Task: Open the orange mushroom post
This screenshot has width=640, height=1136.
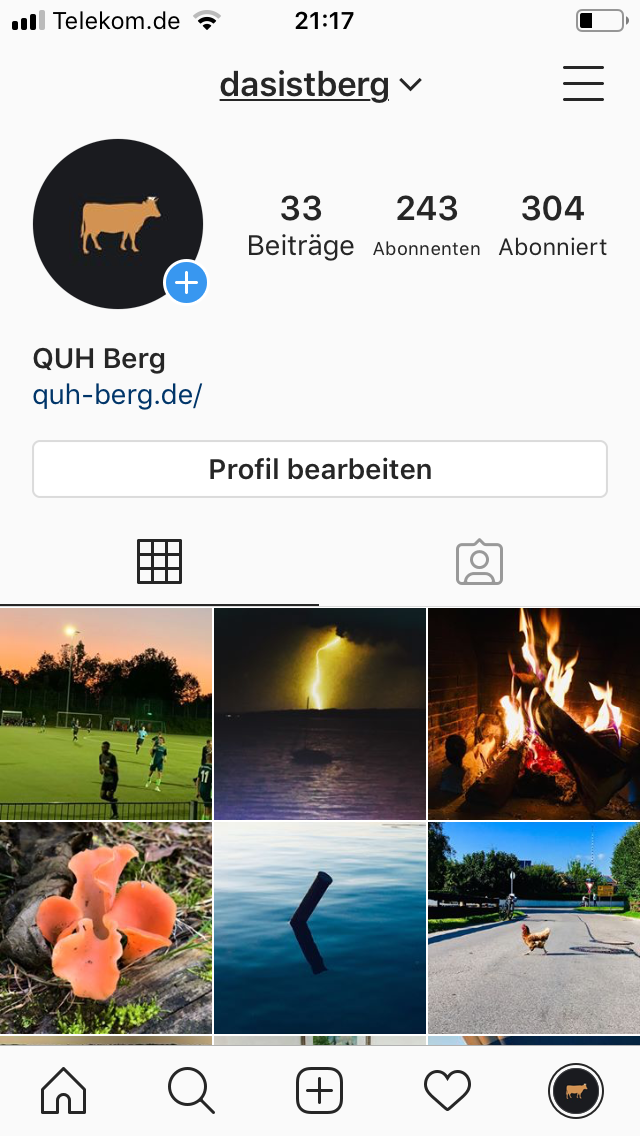Action: [x=106, y=927]
